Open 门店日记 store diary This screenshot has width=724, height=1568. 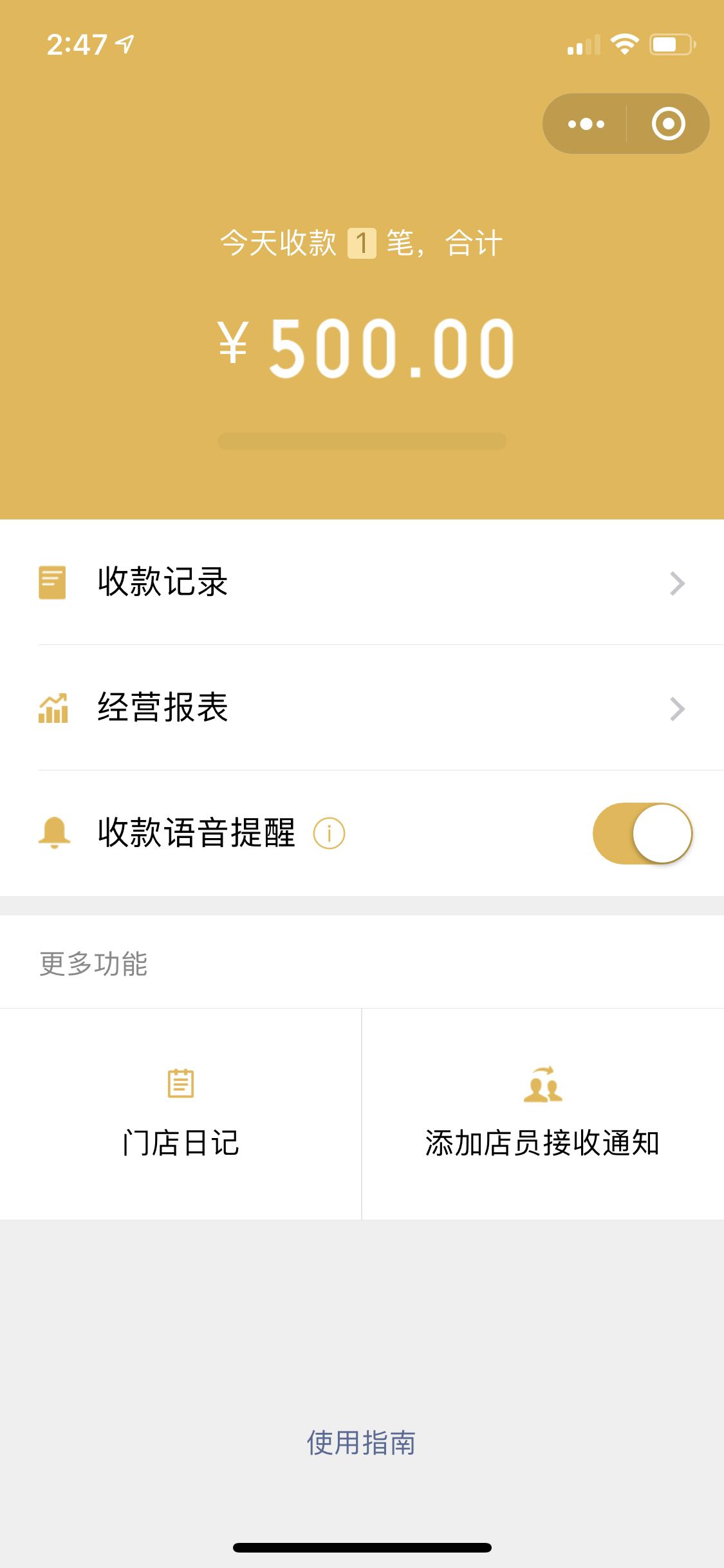[181, 1114]
